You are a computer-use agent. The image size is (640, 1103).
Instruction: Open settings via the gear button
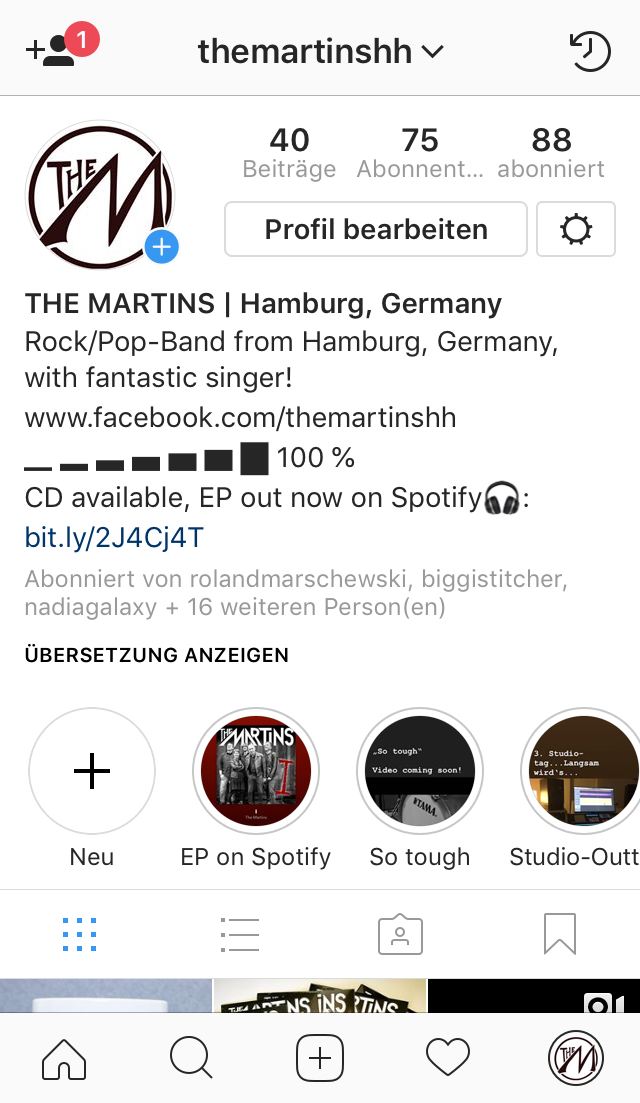(x=576, y=229)
